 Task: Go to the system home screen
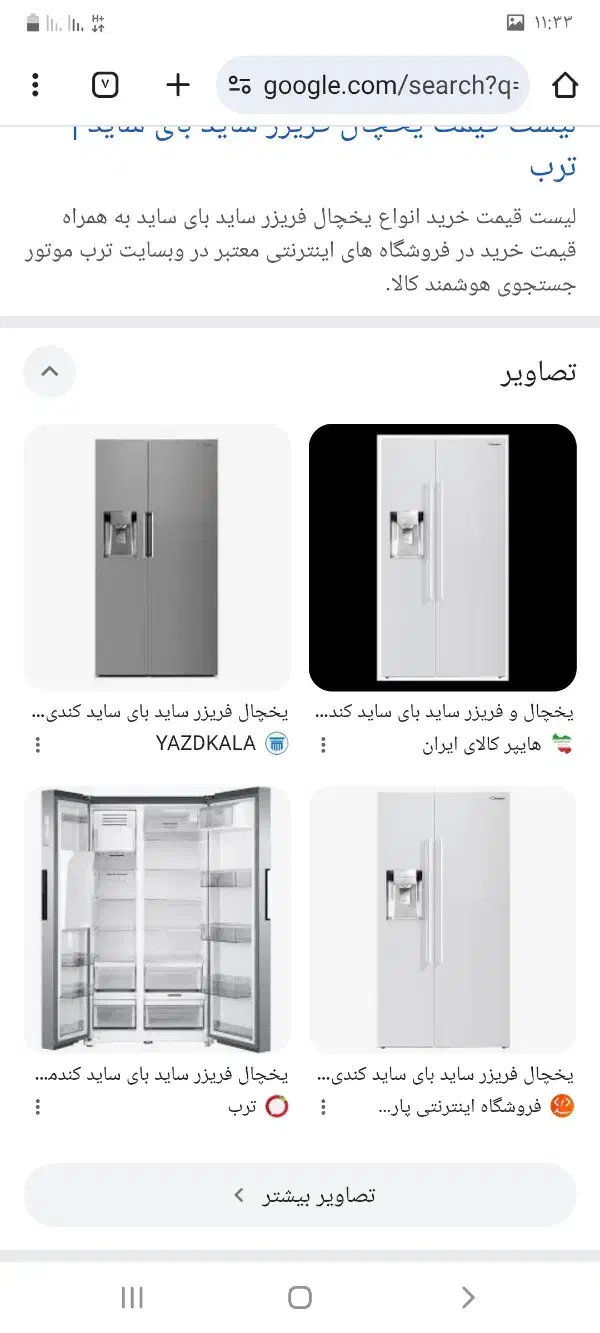300,1298
